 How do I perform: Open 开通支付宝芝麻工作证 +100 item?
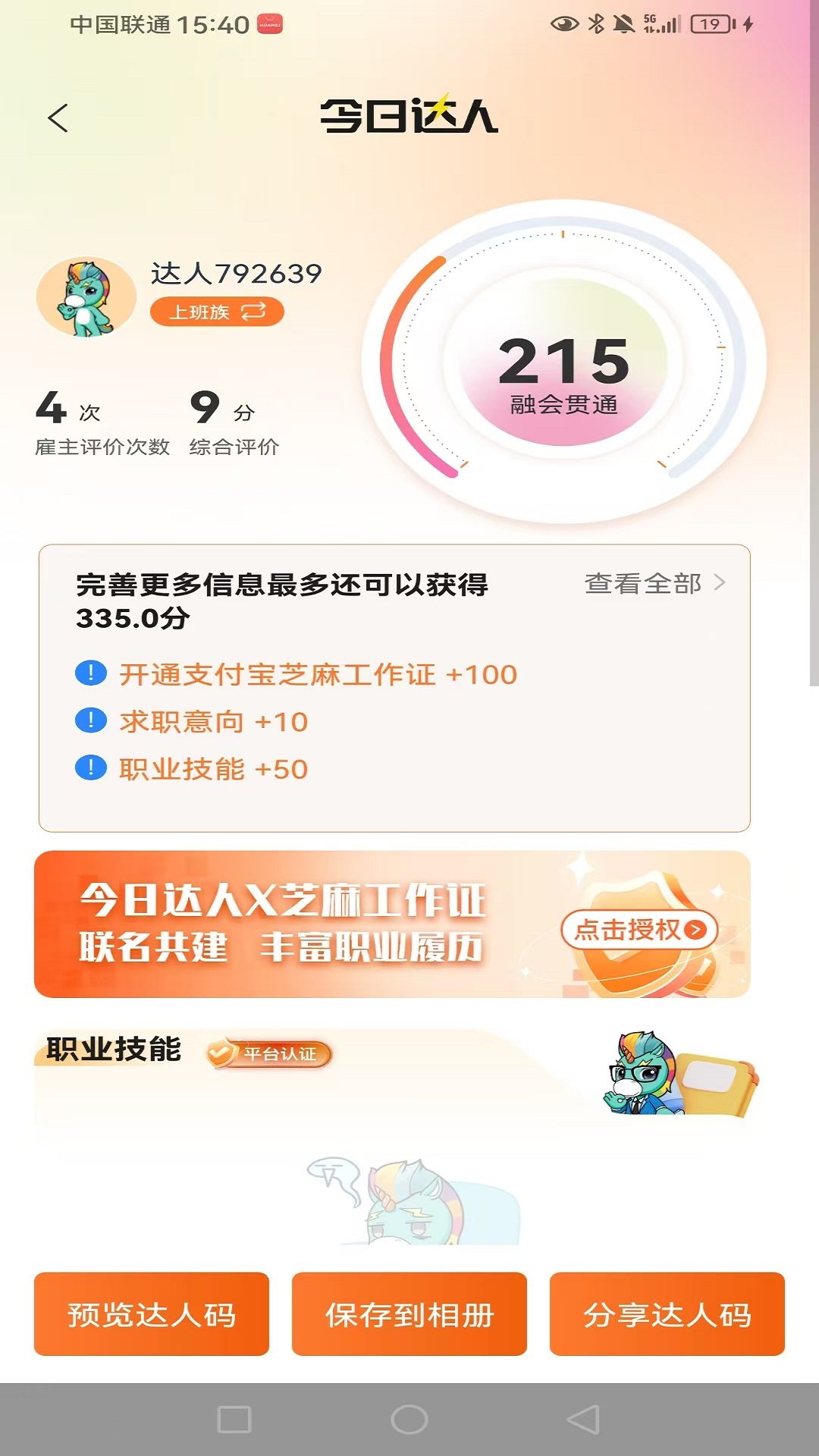(x=297, y=674)
